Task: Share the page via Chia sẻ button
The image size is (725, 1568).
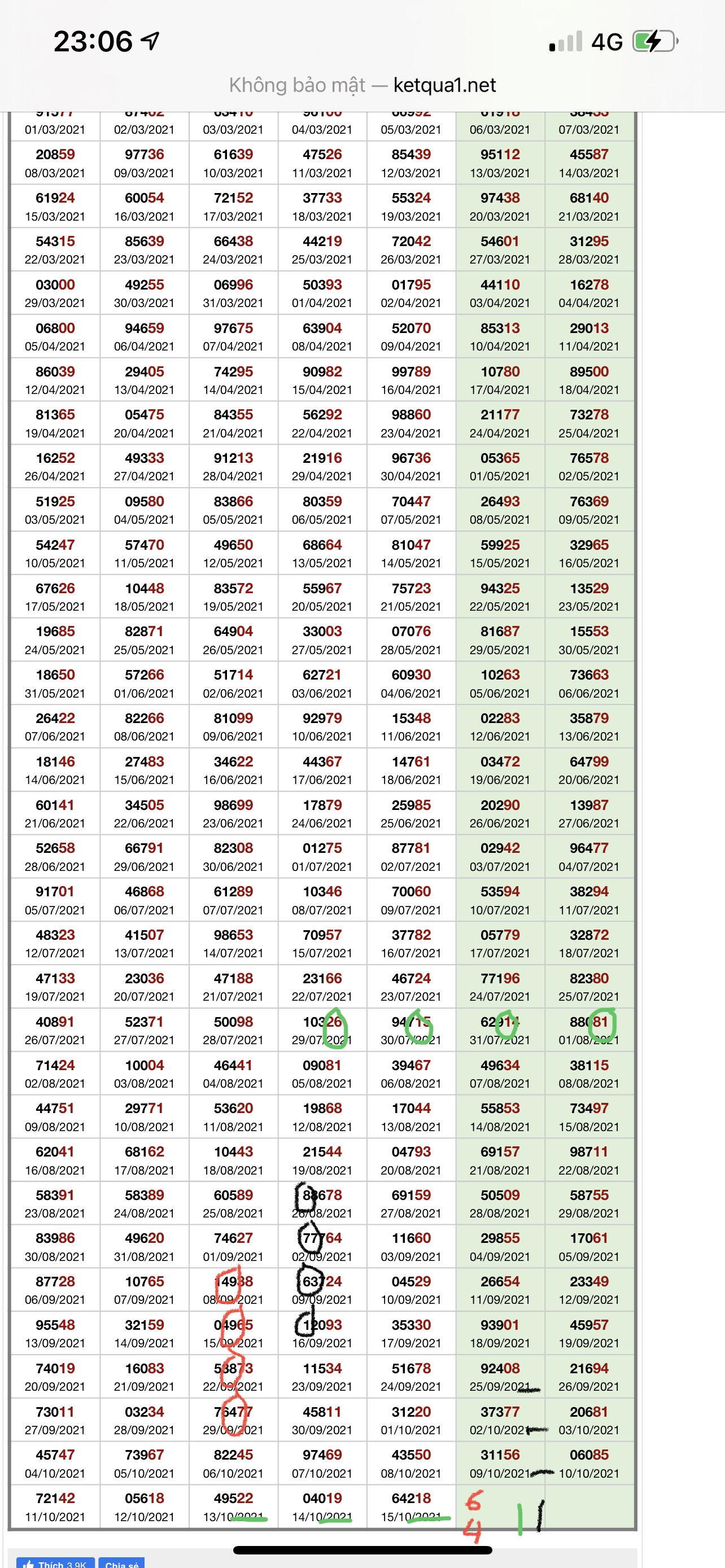Action: tap(121, 1562)
